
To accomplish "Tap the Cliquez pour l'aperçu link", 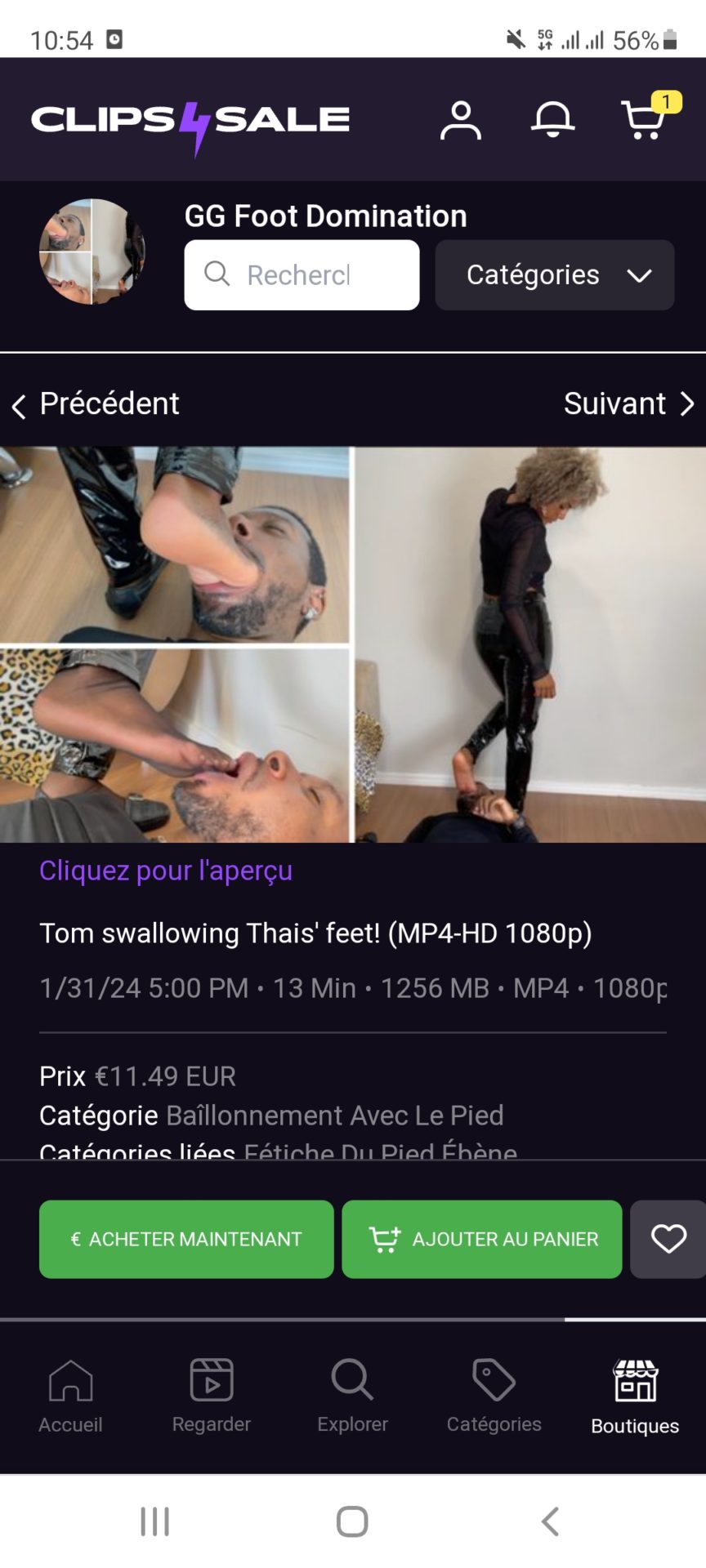I will [166, 871].
